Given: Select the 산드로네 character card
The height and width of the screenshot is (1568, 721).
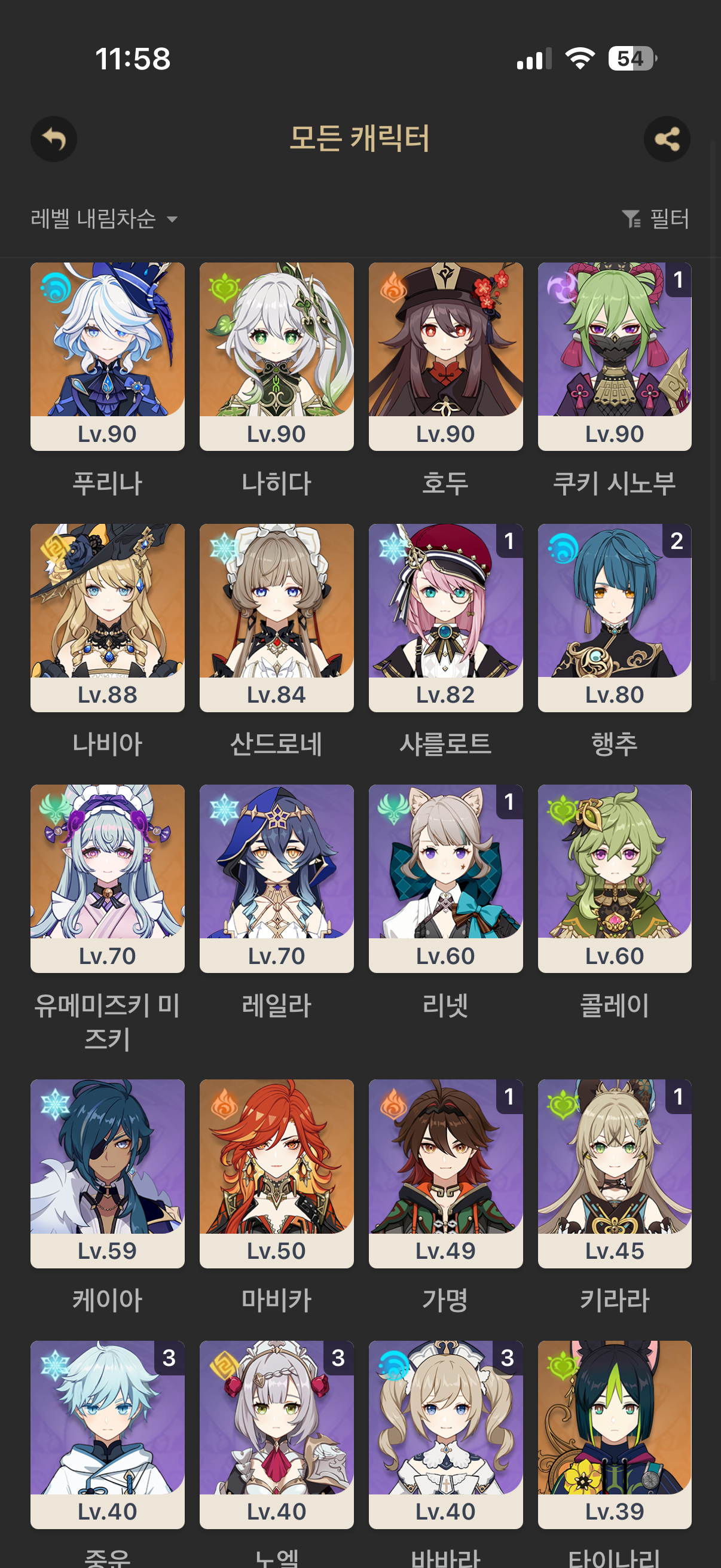Looking at the screenshot, I should (x=277, y=617).
